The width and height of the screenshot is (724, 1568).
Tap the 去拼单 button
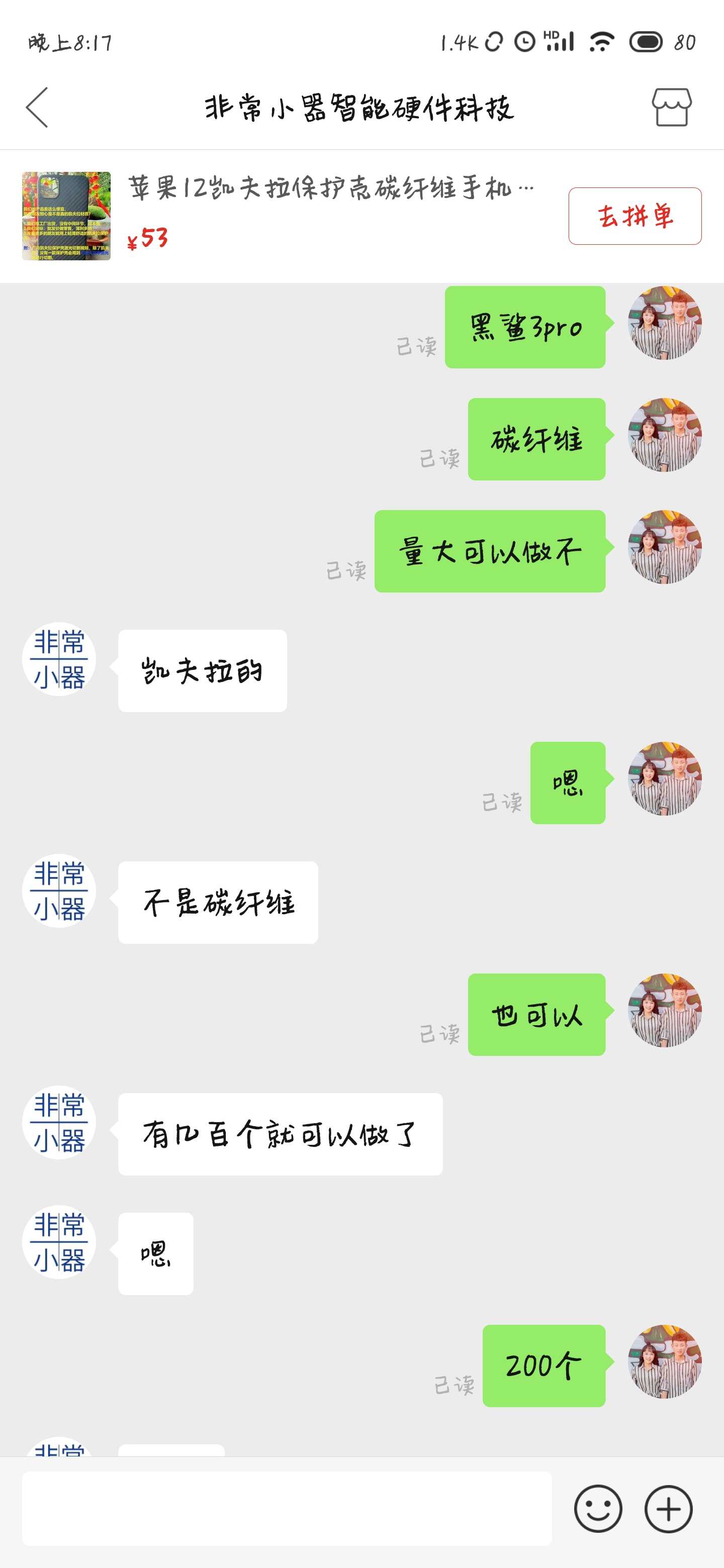635,216
